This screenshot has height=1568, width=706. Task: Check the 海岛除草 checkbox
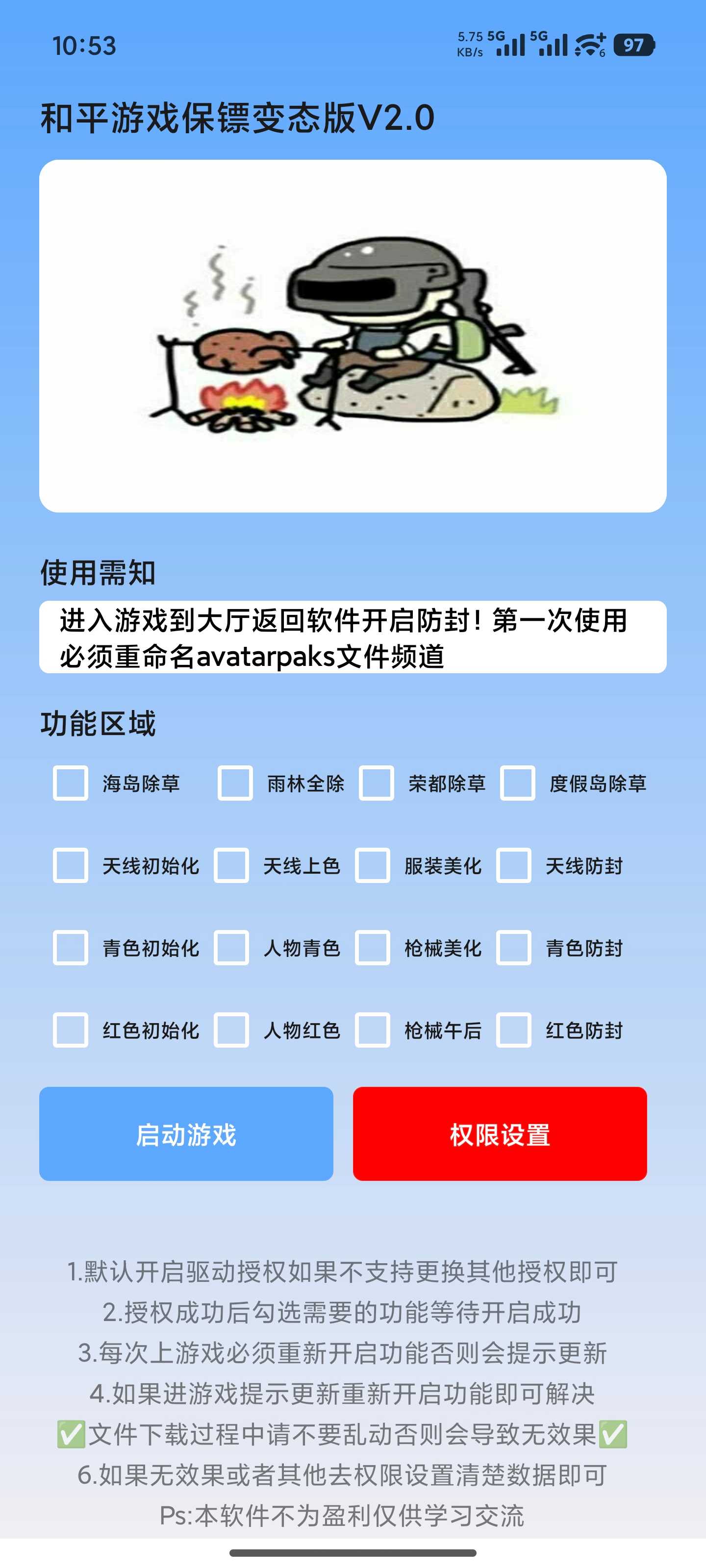[71, 783]
